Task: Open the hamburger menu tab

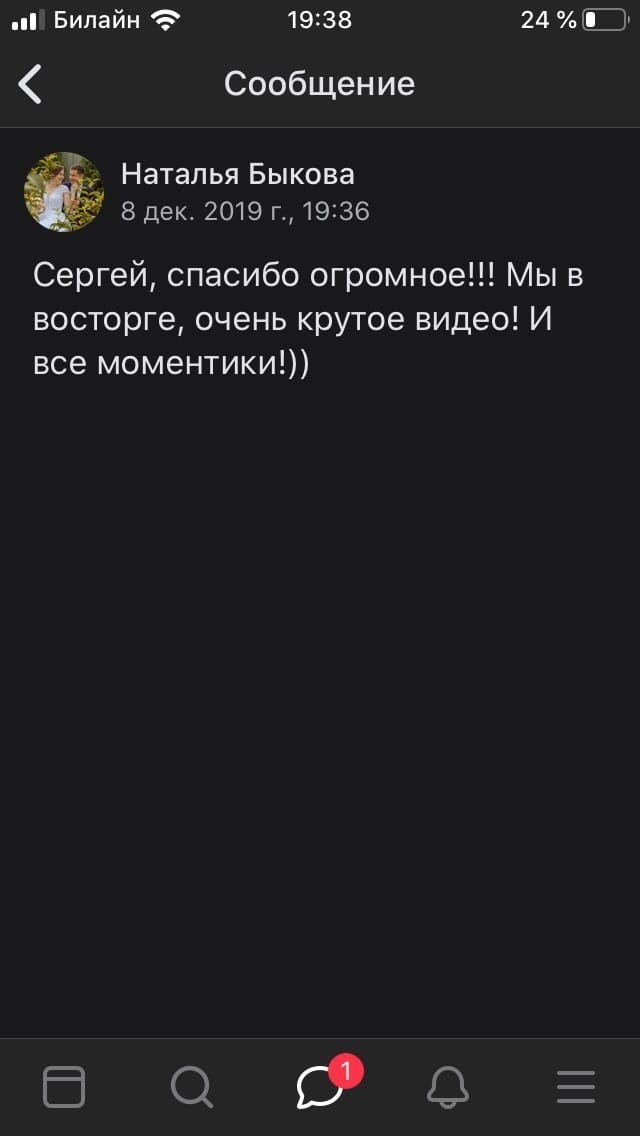Action: [576, 1087]
